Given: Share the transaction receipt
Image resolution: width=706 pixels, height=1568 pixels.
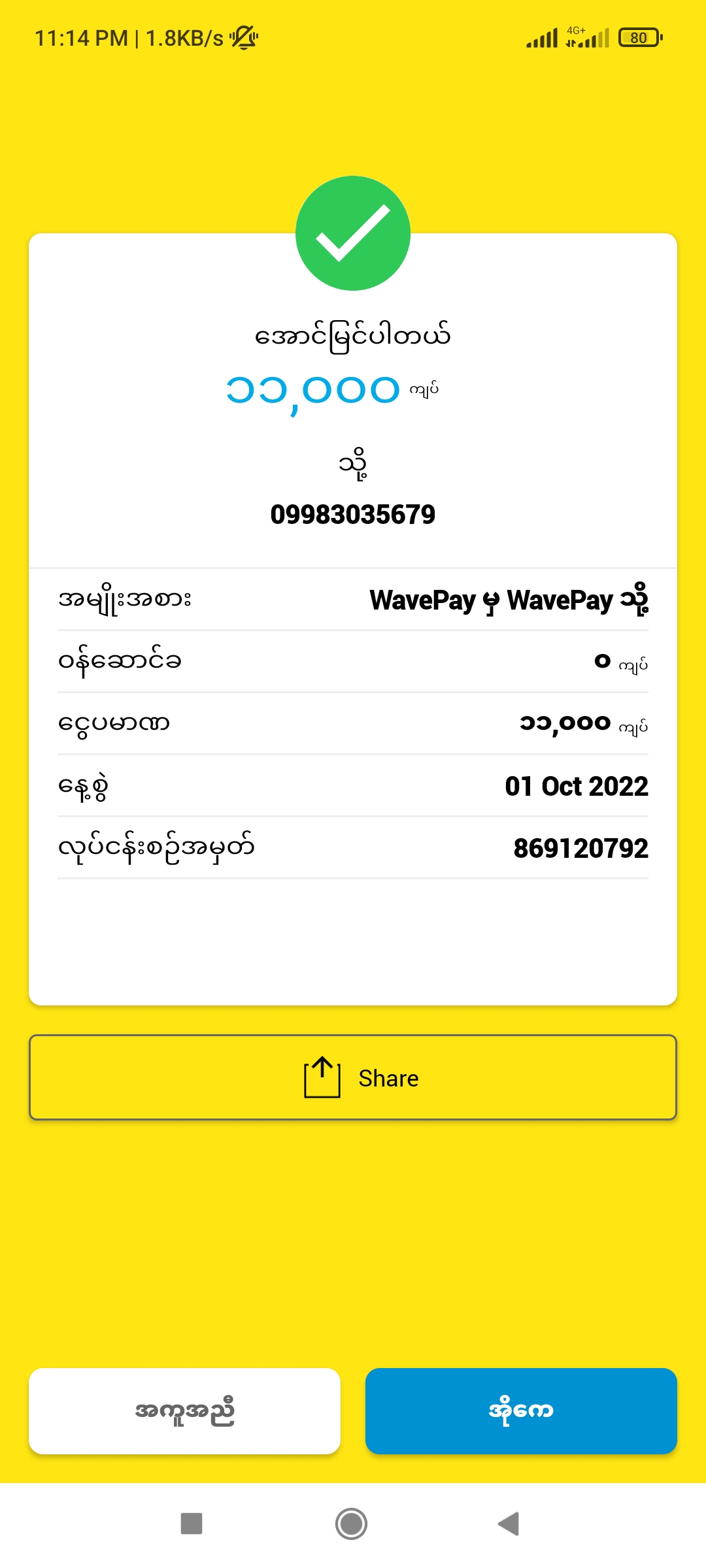Looking at the screenshot, I should coord(353,1077).
